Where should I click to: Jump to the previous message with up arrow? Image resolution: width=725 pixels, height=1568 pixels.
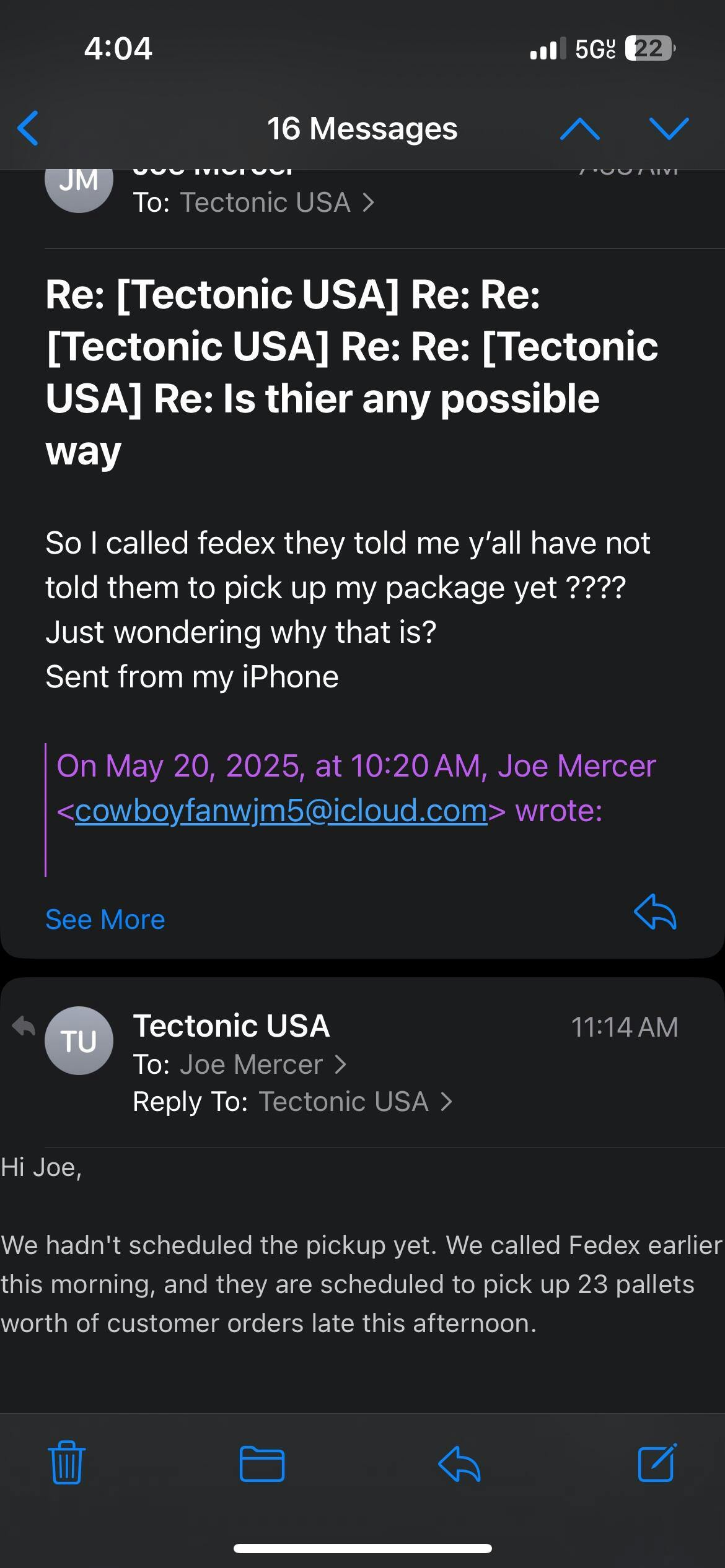click(579, 129)
